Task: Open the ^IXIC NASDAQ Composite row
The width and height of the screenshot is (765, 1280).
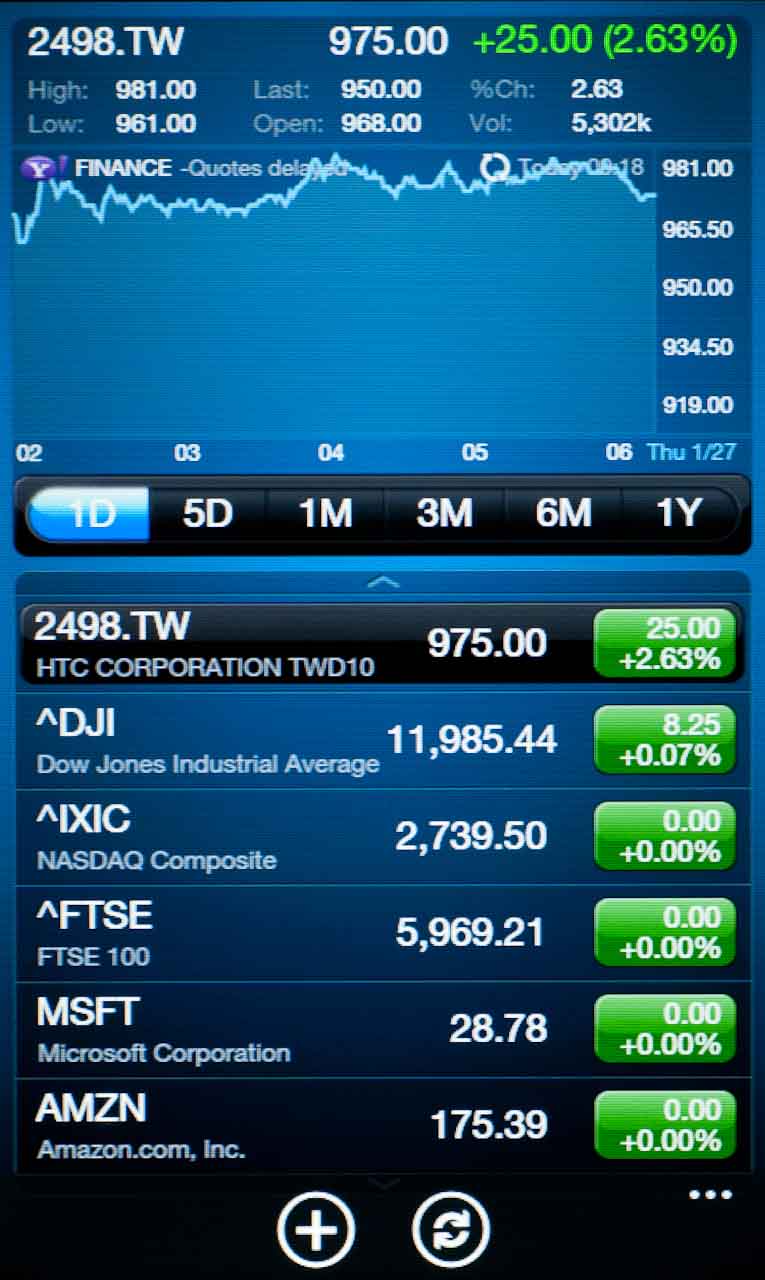Action: pos(383,836)
